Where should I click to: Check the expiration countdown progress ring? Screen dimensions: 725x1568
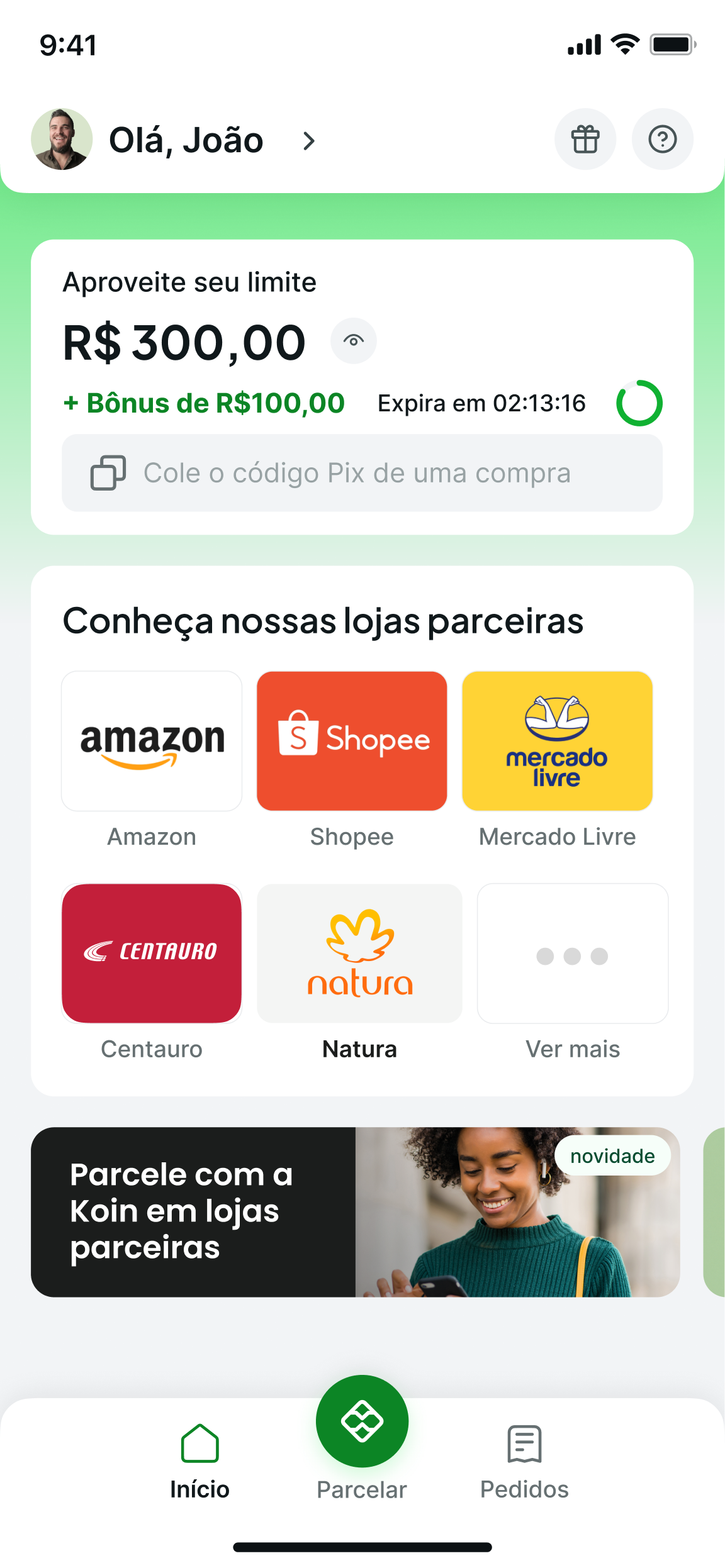pyautogui.click(x=639, y=403)
